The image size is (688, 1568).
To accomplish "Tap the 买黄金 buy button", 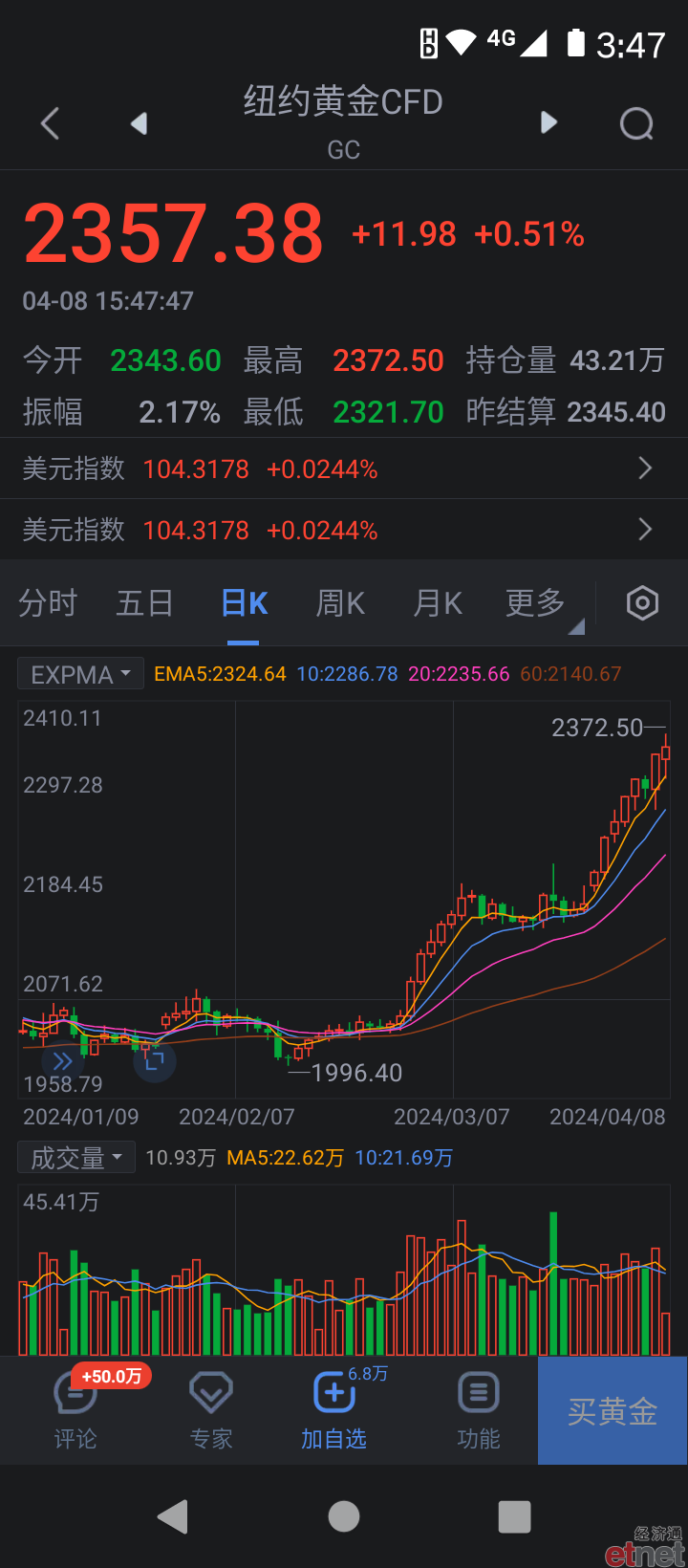I will click(x=613, y=1410).
